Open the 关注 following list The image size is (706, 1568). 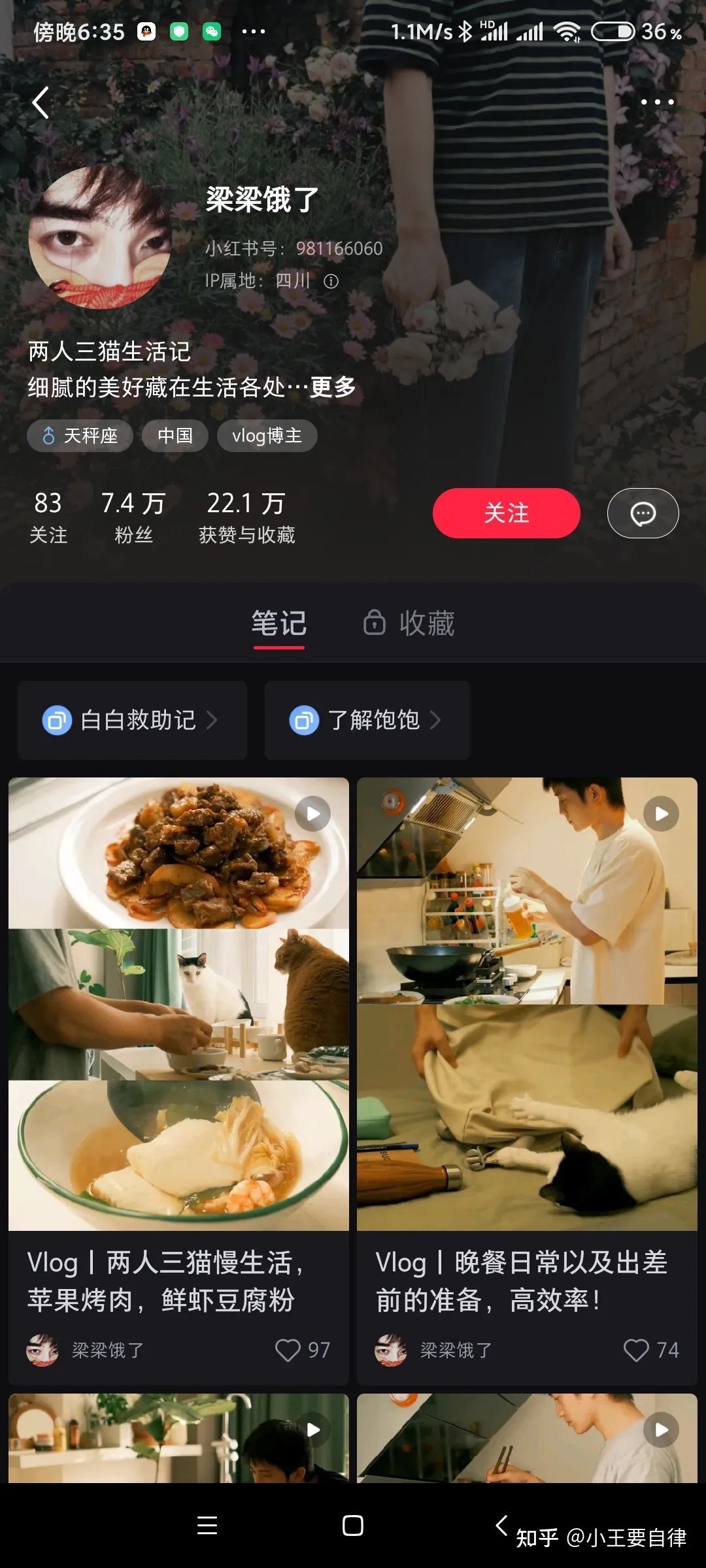(x=48, y=516)
